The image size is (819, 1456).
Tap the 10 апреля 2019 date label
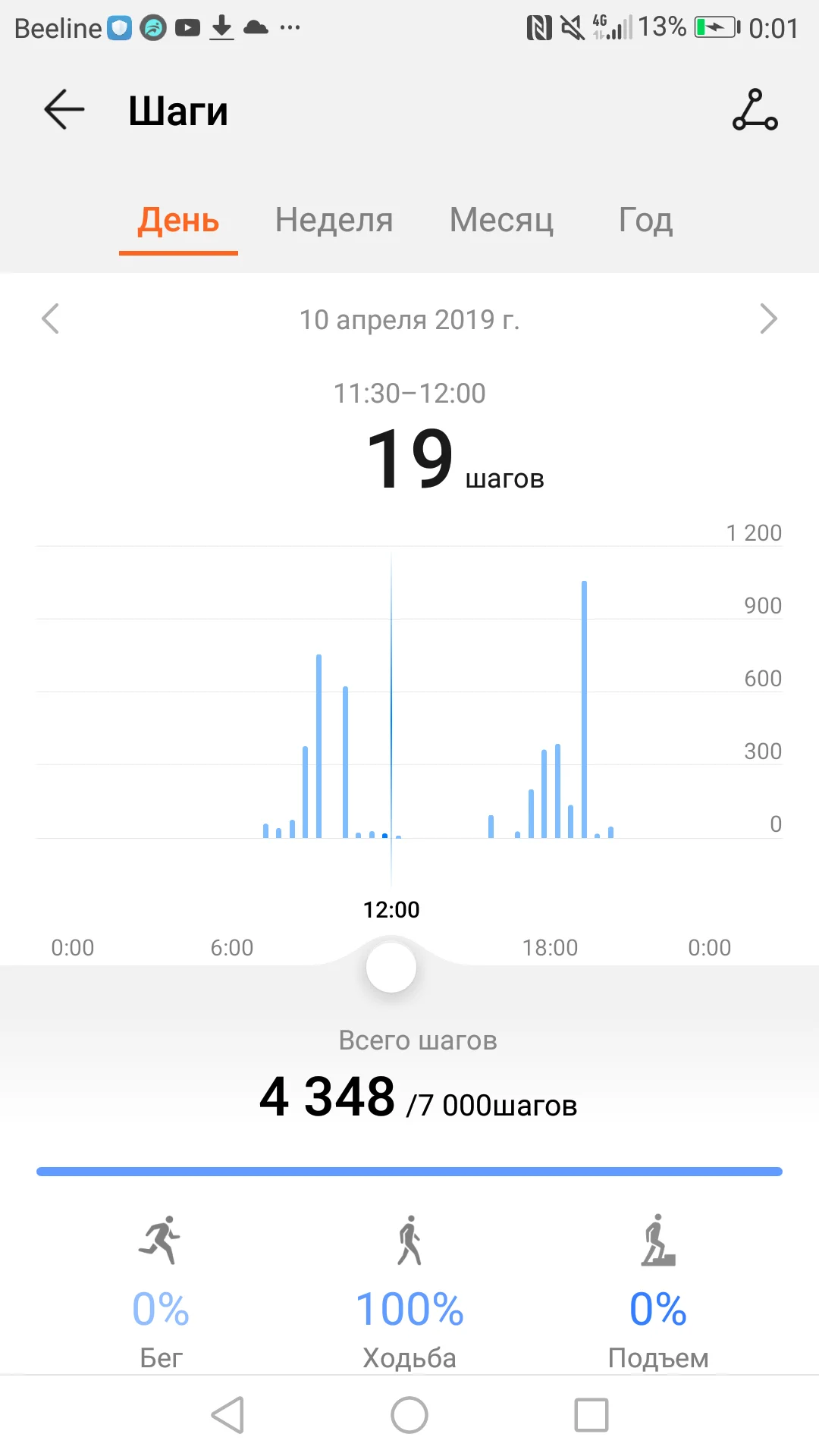pos(409,319)
